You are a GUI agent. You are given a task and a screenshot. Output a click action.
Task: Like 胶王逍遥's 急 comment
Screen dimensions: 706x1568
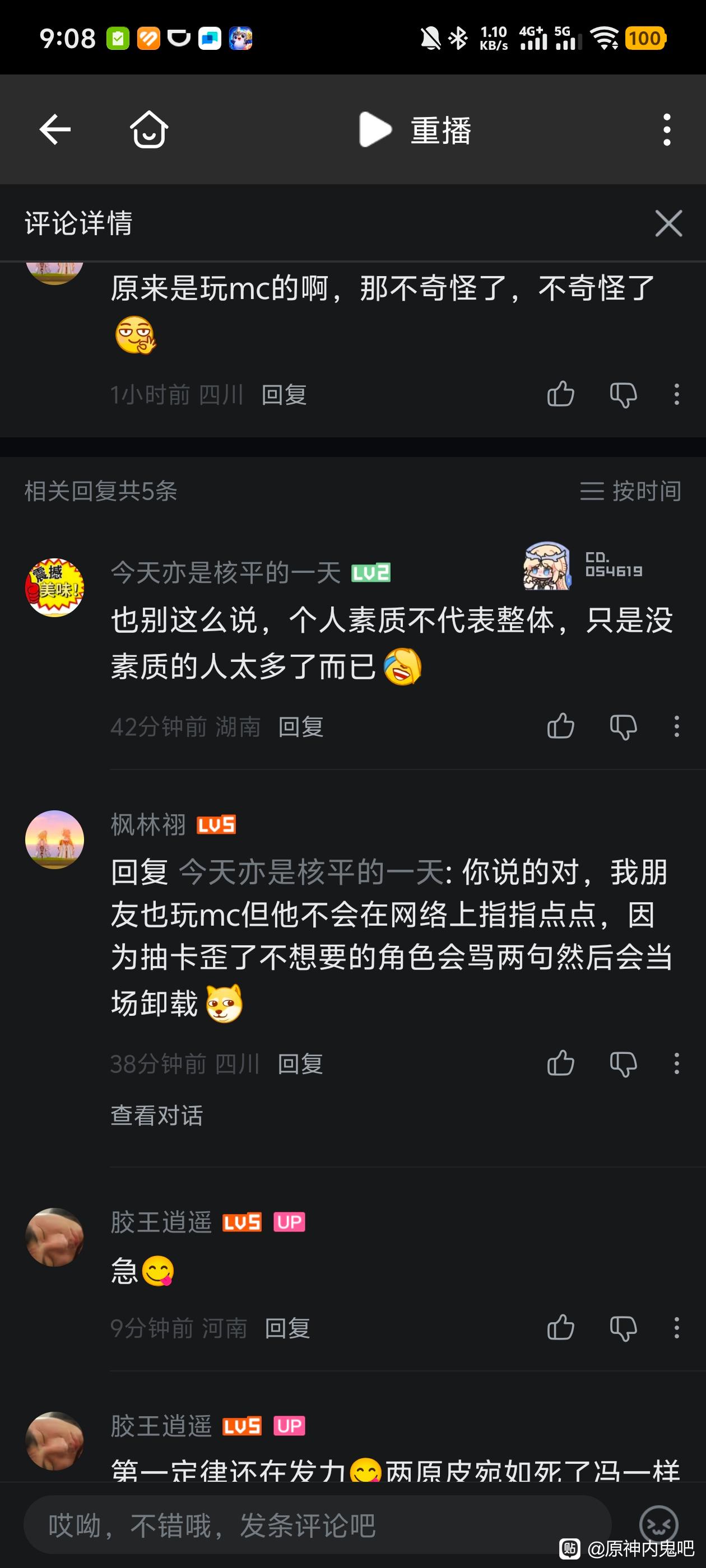[560, 1328]
